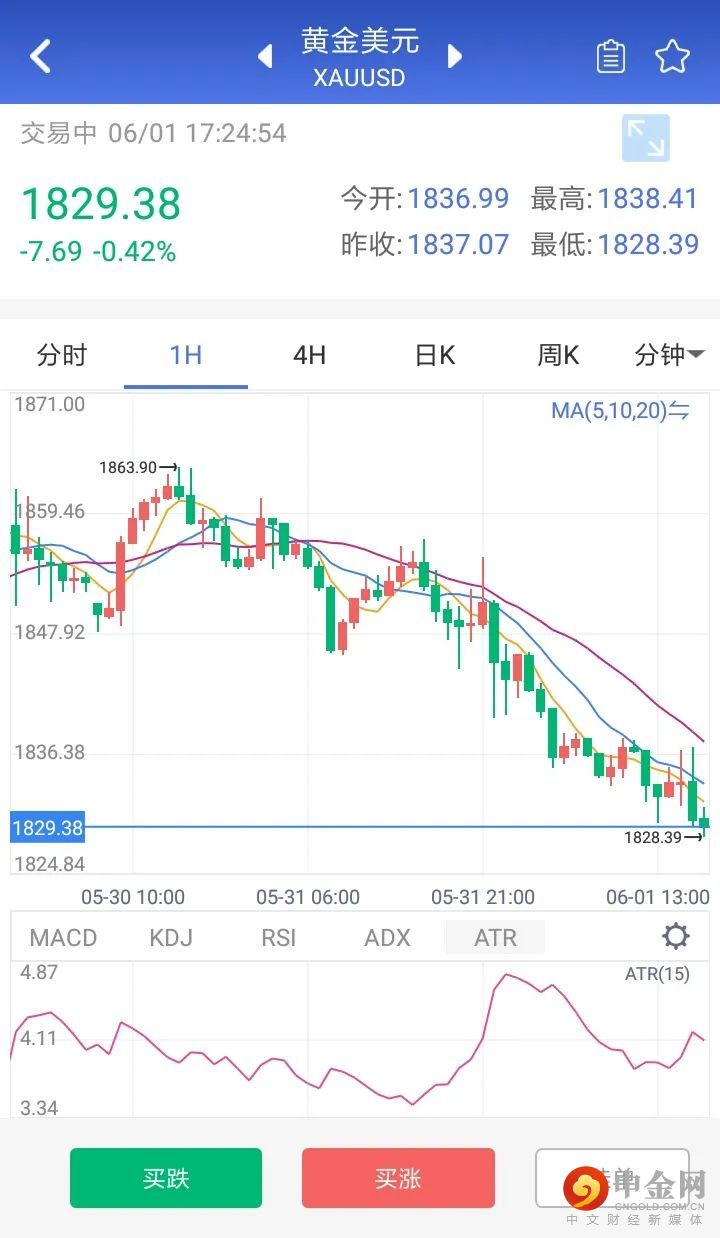The width and height of the screenshot is (720, 1238).
Task: Select the 1H chart tab
Action: coord(186,355)
